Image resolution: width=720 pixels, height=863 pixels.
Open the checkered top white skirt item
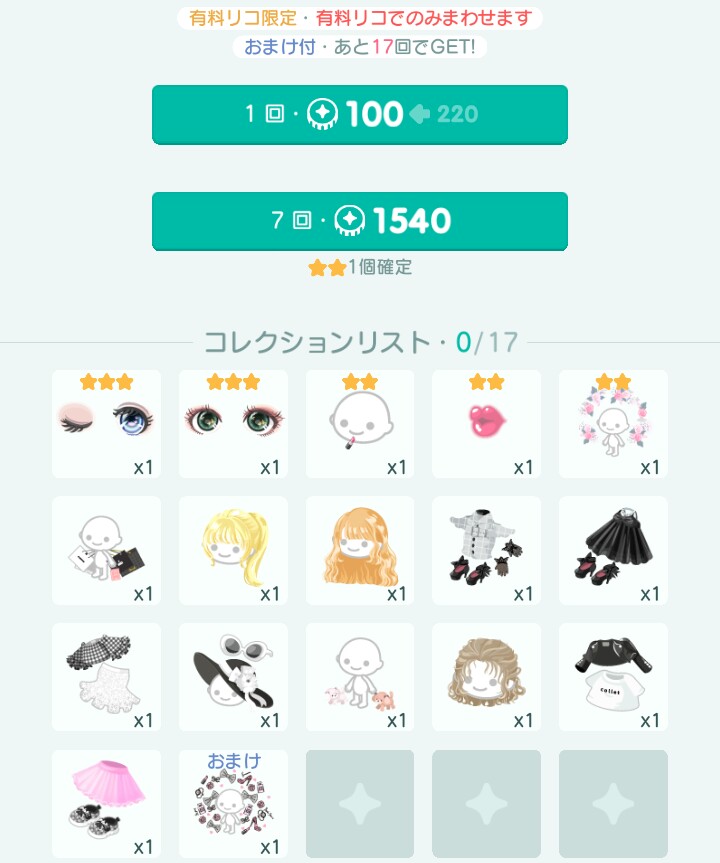pyautogui.click(x=106, y=677)
